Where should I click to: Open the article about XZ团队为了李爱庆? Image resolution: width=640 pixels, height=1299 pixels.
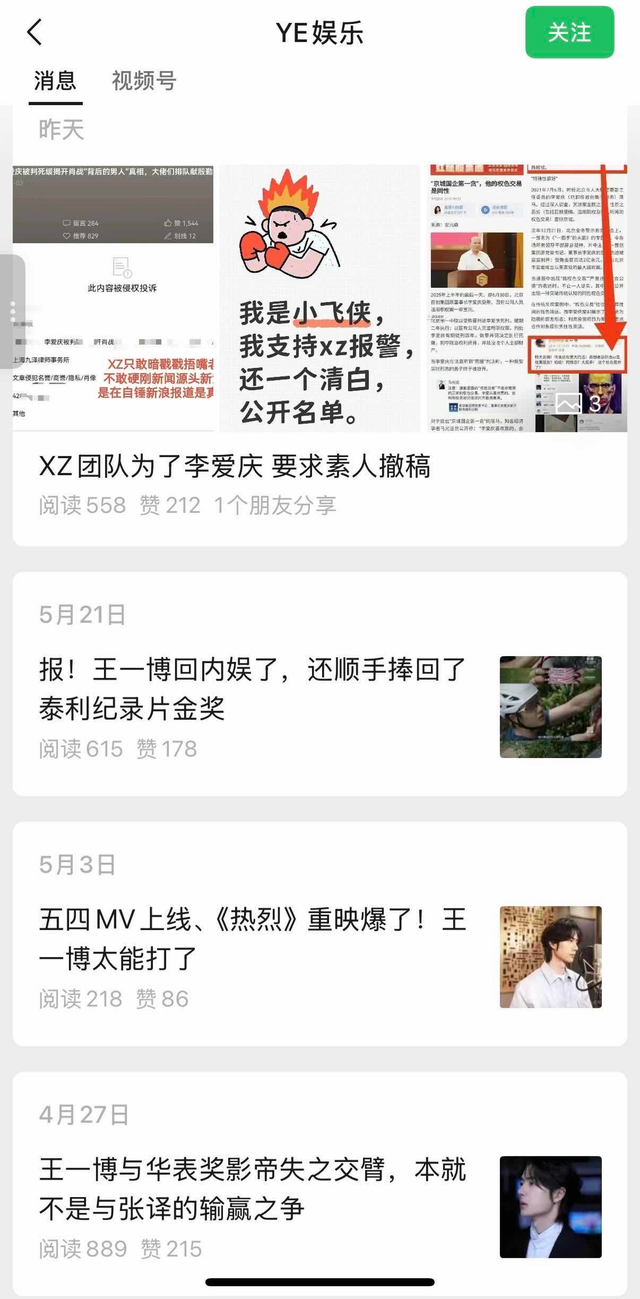[235, 466]
